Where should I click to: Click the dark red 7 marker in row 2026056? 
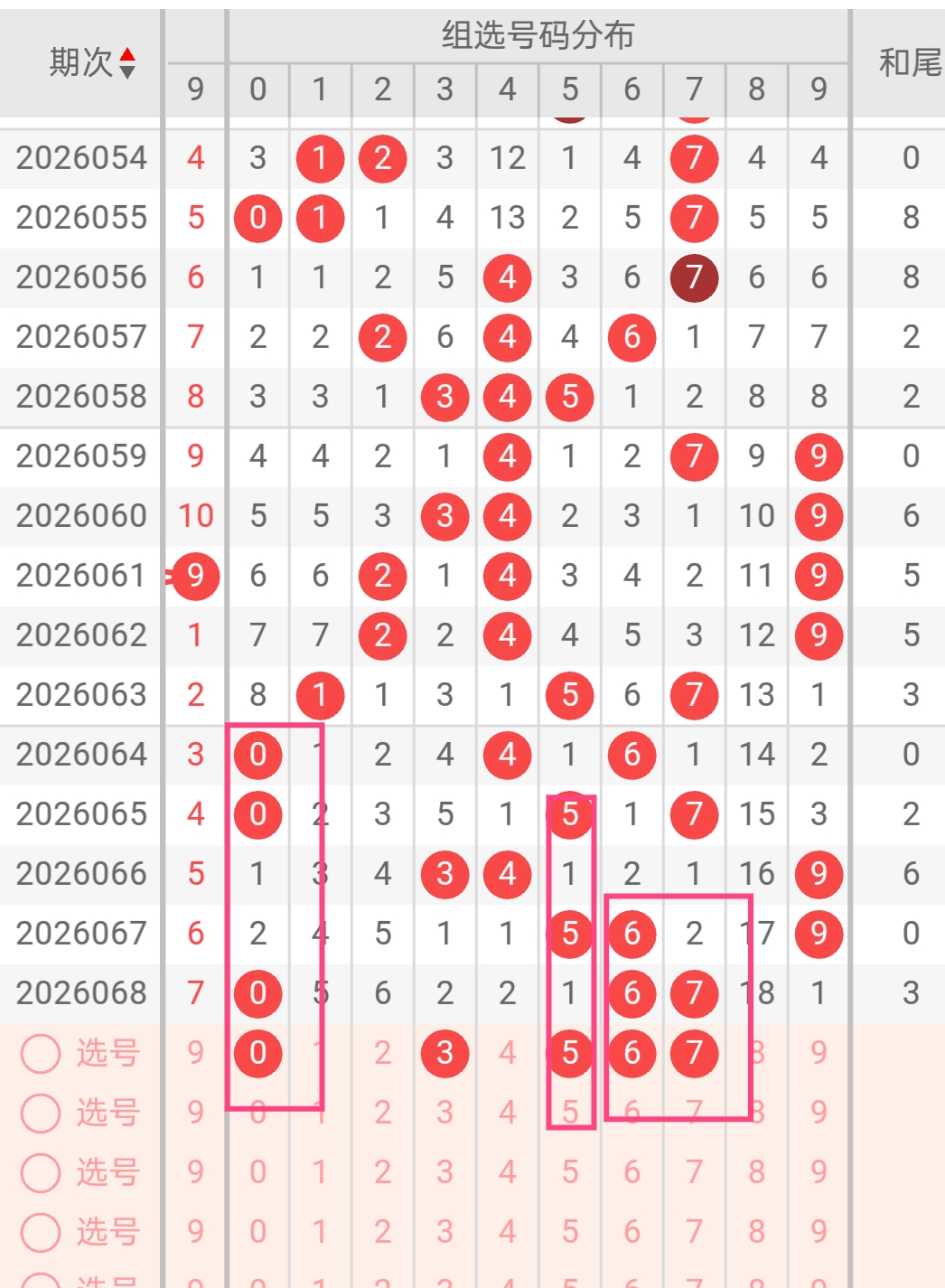click(x=694, y=277)
